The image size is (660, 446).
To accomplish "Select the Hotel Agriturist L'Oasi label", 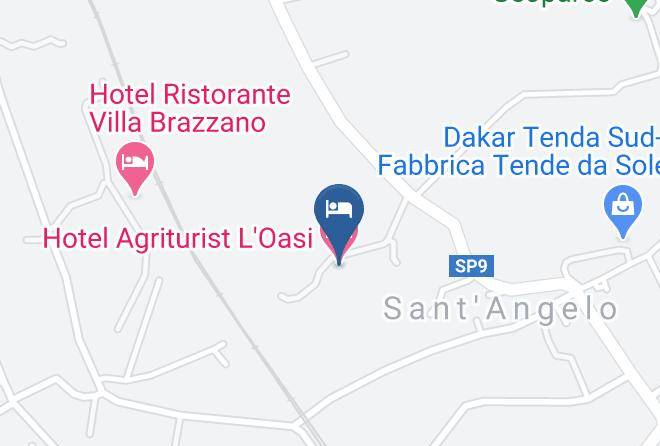I will click(x=178, y=239).
